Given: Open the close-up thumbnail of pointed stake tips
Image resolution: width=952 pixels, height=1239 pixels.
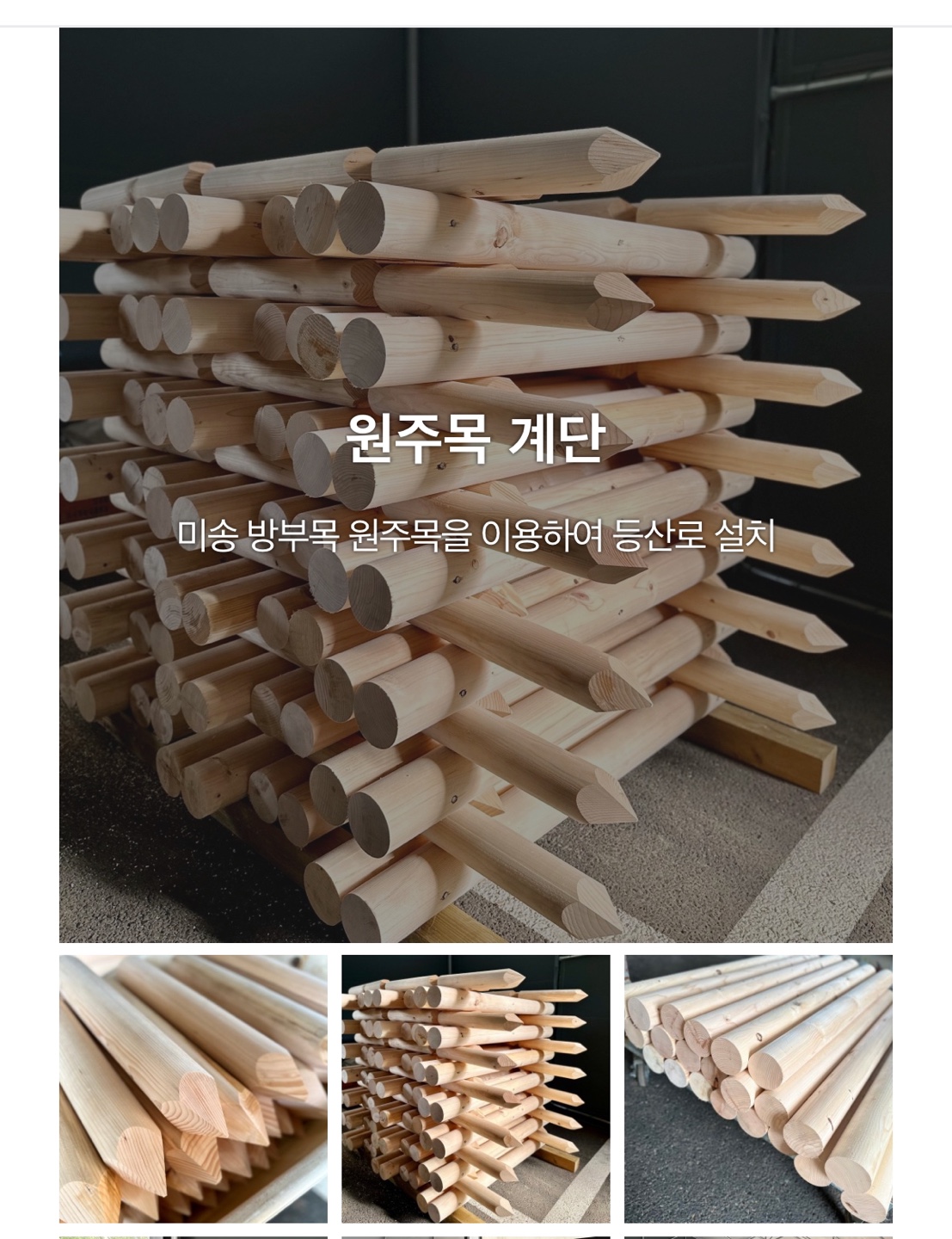Looking at the screenshot, I should point(193,1088).
